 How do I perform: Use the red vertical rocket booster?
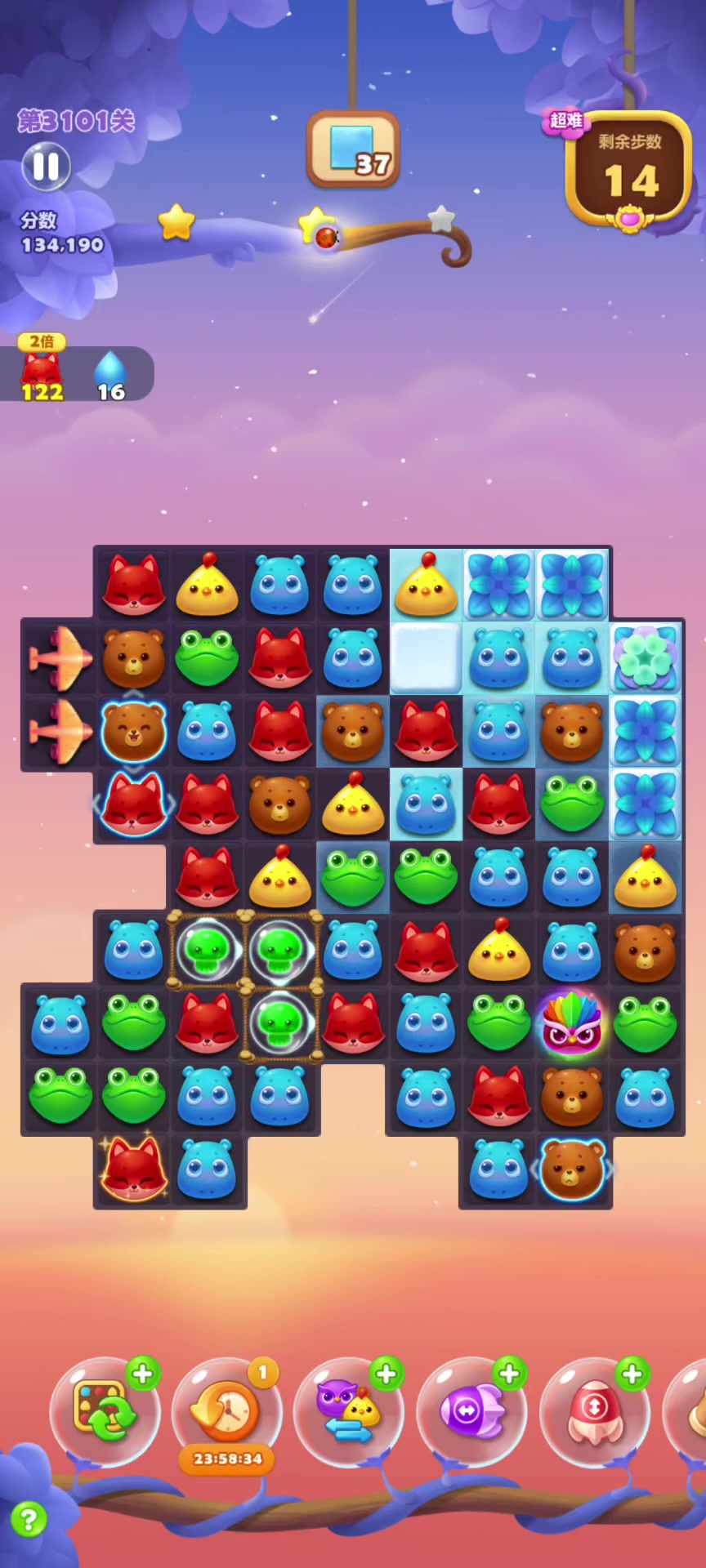coord(594,1412)
